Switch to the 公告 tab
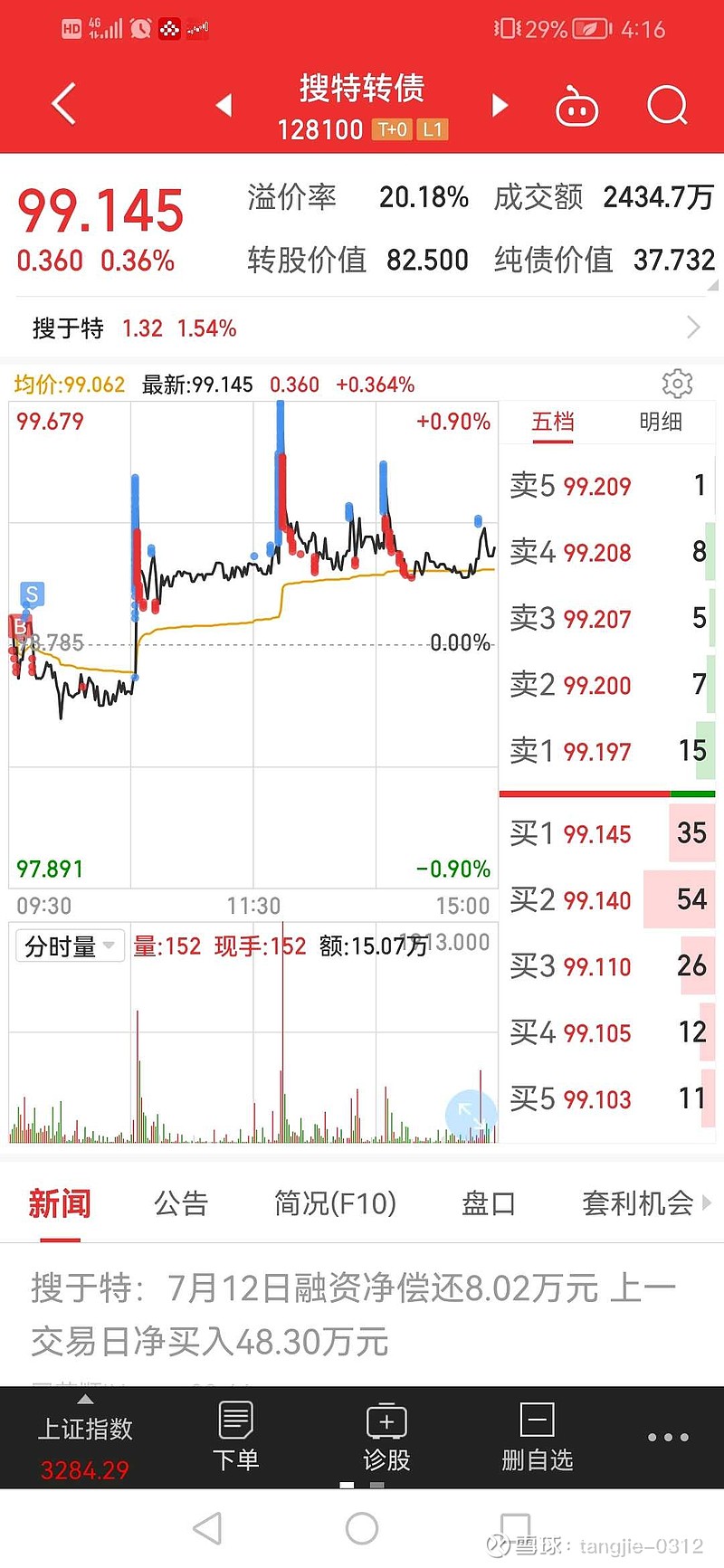The image size is (724, 1568). coord(181,1203)
